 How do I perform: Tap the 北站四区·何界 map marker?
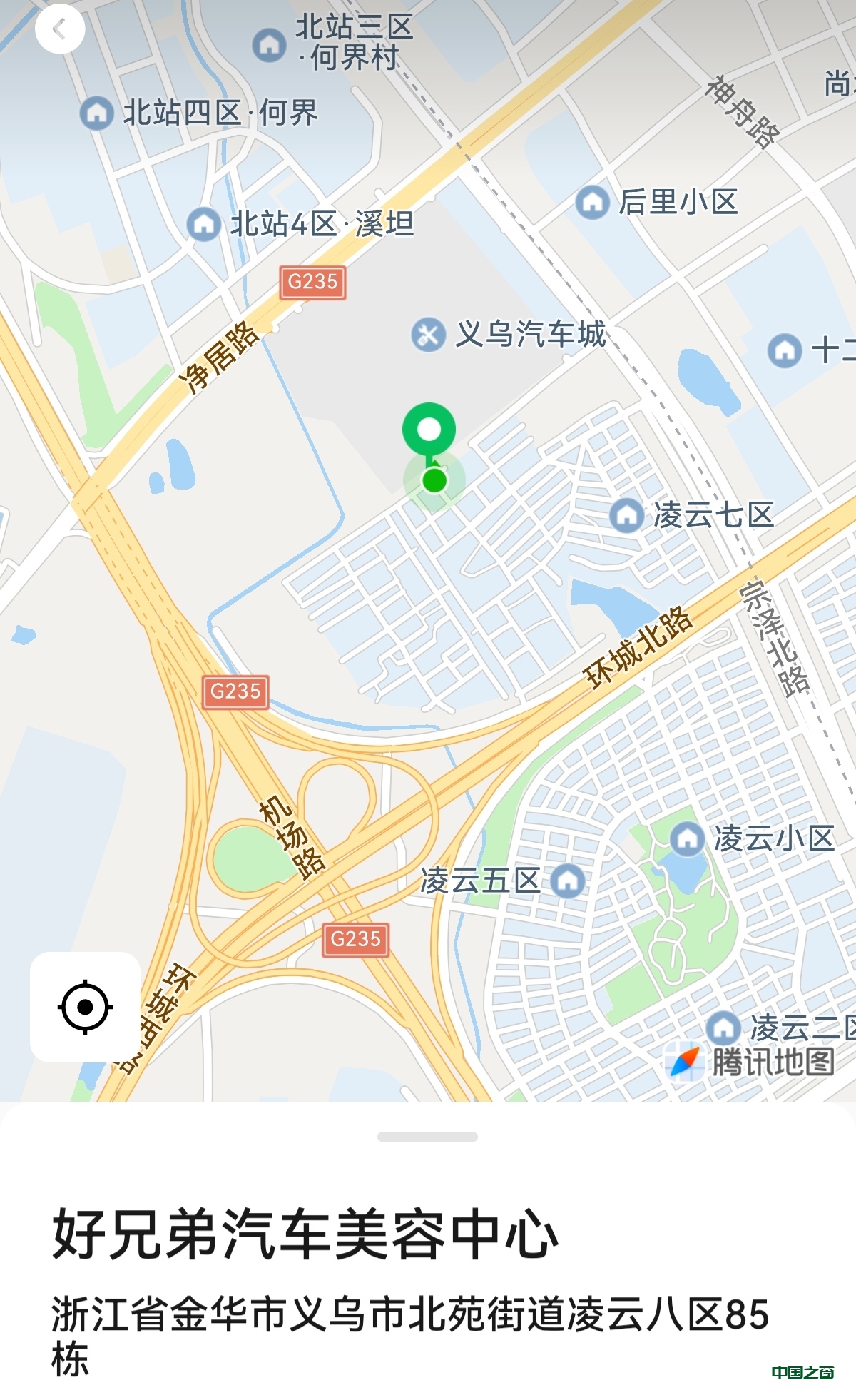[97, 113]
